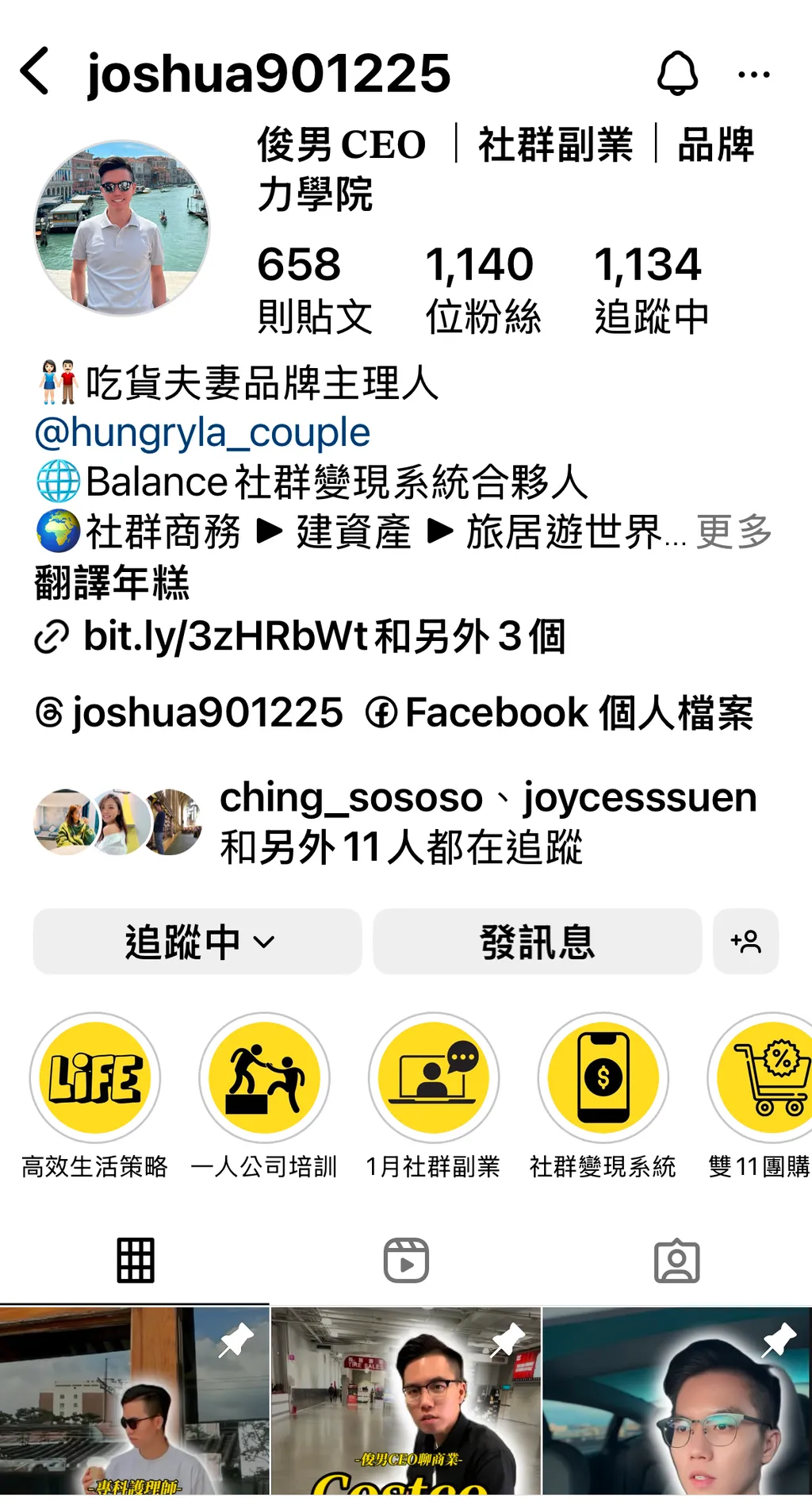812x1501 pixels.
Task: Send a message with 發訊息
Action: 537,942
